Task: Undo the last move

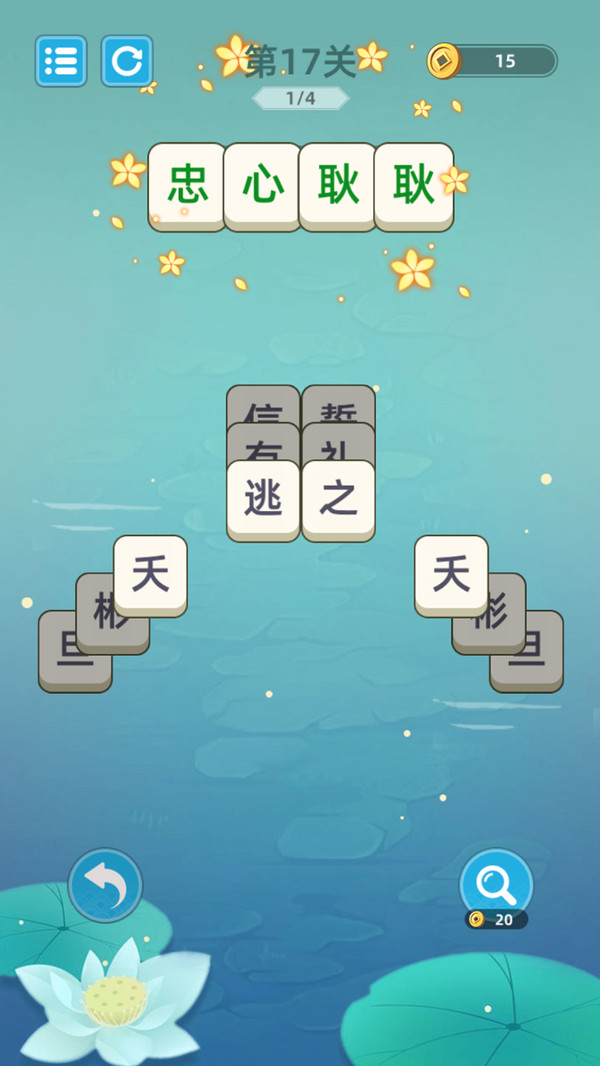Action: [105, 885]
